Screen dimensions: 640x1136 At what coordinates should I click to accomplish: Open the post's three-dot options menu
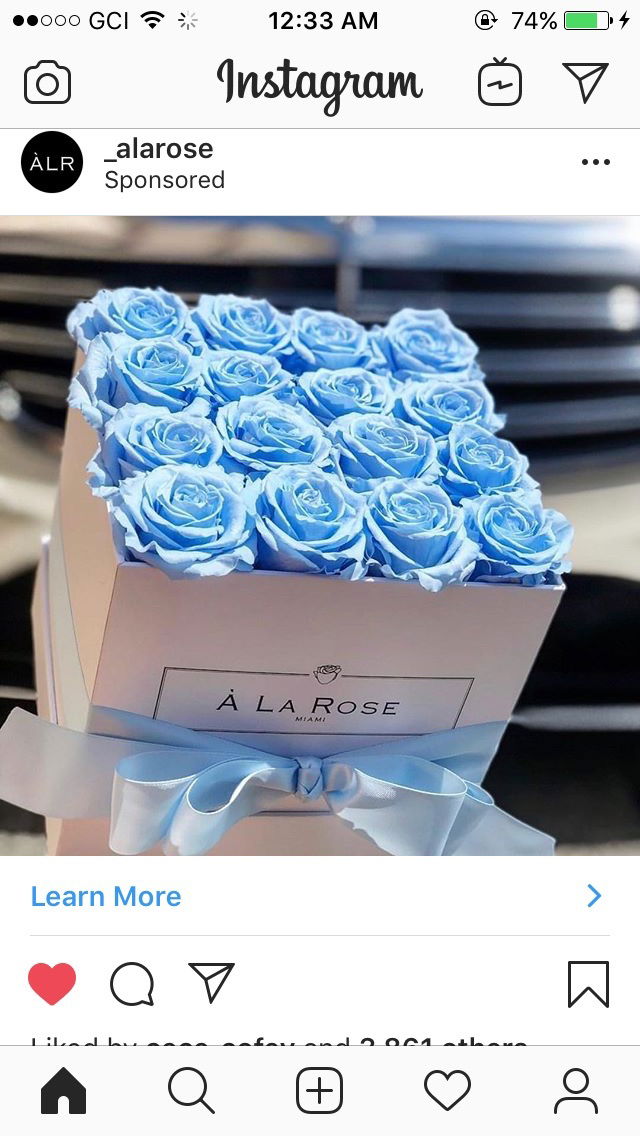coord(595,163)
